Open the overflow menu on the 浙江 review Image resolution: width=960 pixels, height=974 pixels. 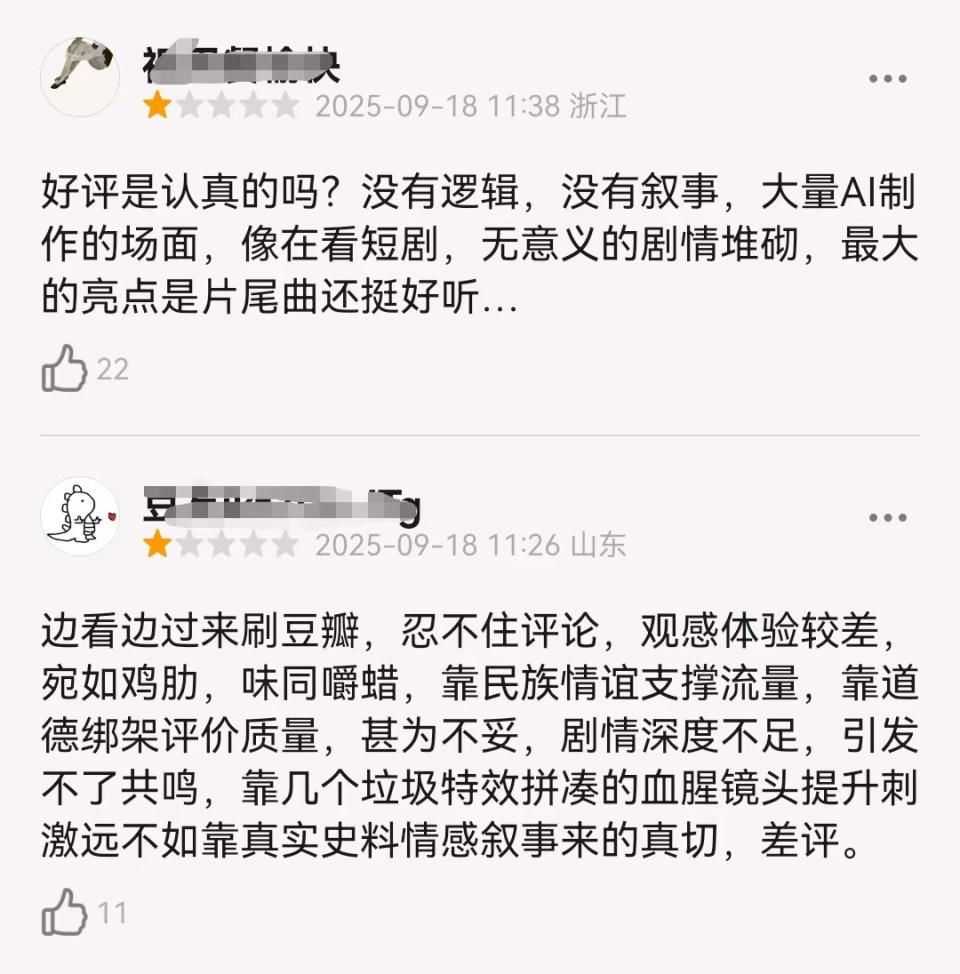pyautogui.click(x=886, y=79)
